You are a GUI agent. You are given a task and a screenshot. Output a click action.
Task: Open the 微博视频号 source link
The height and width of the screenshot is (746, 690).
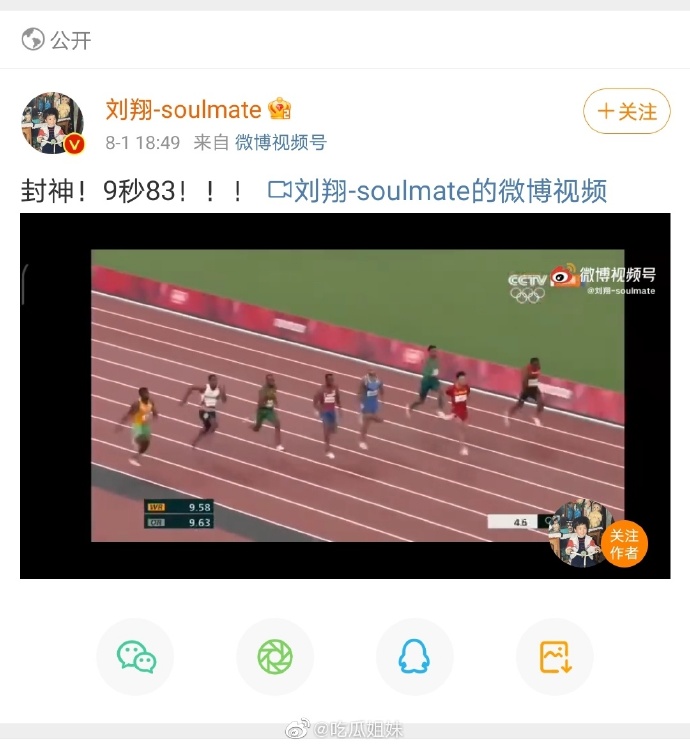280,143
